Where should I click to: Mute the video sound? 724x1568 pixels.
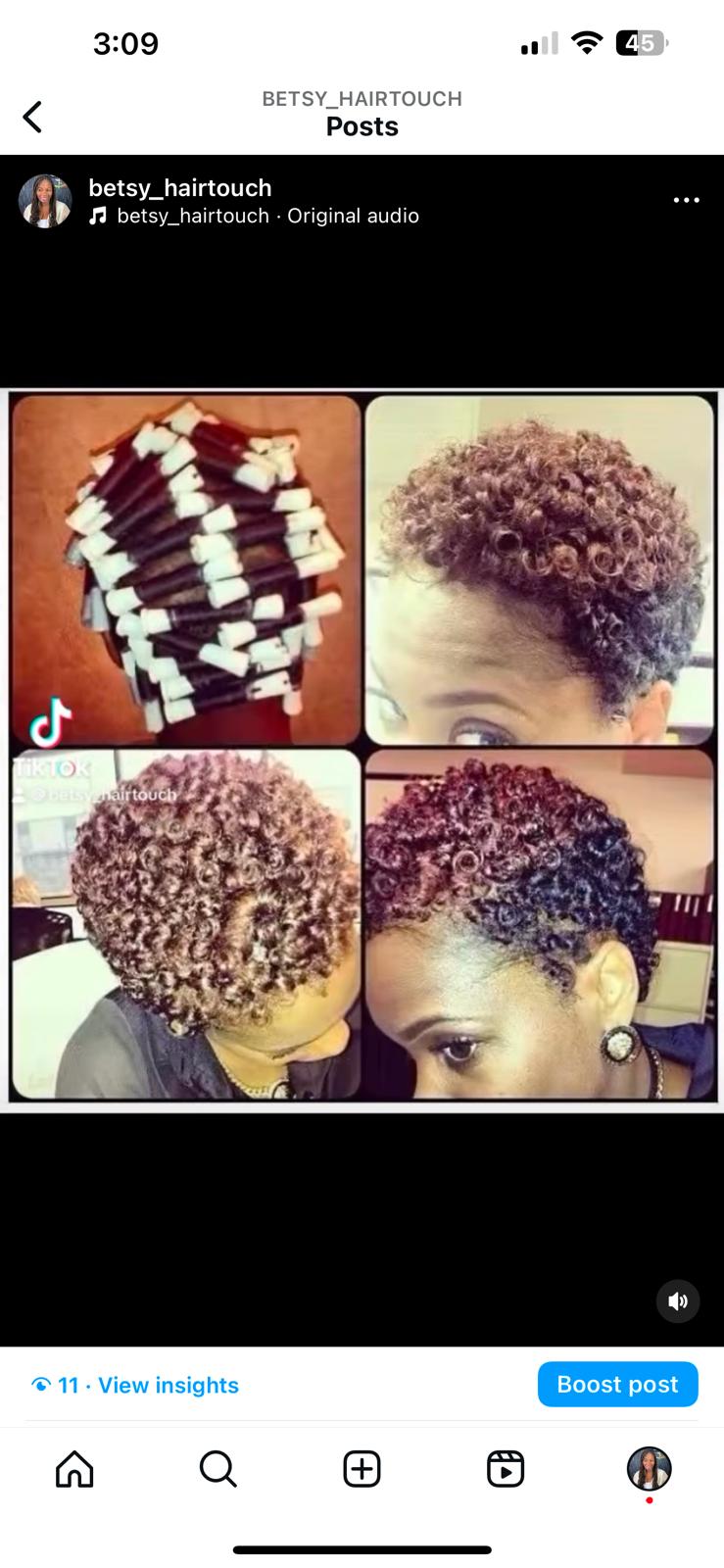tap(678, 1301)
